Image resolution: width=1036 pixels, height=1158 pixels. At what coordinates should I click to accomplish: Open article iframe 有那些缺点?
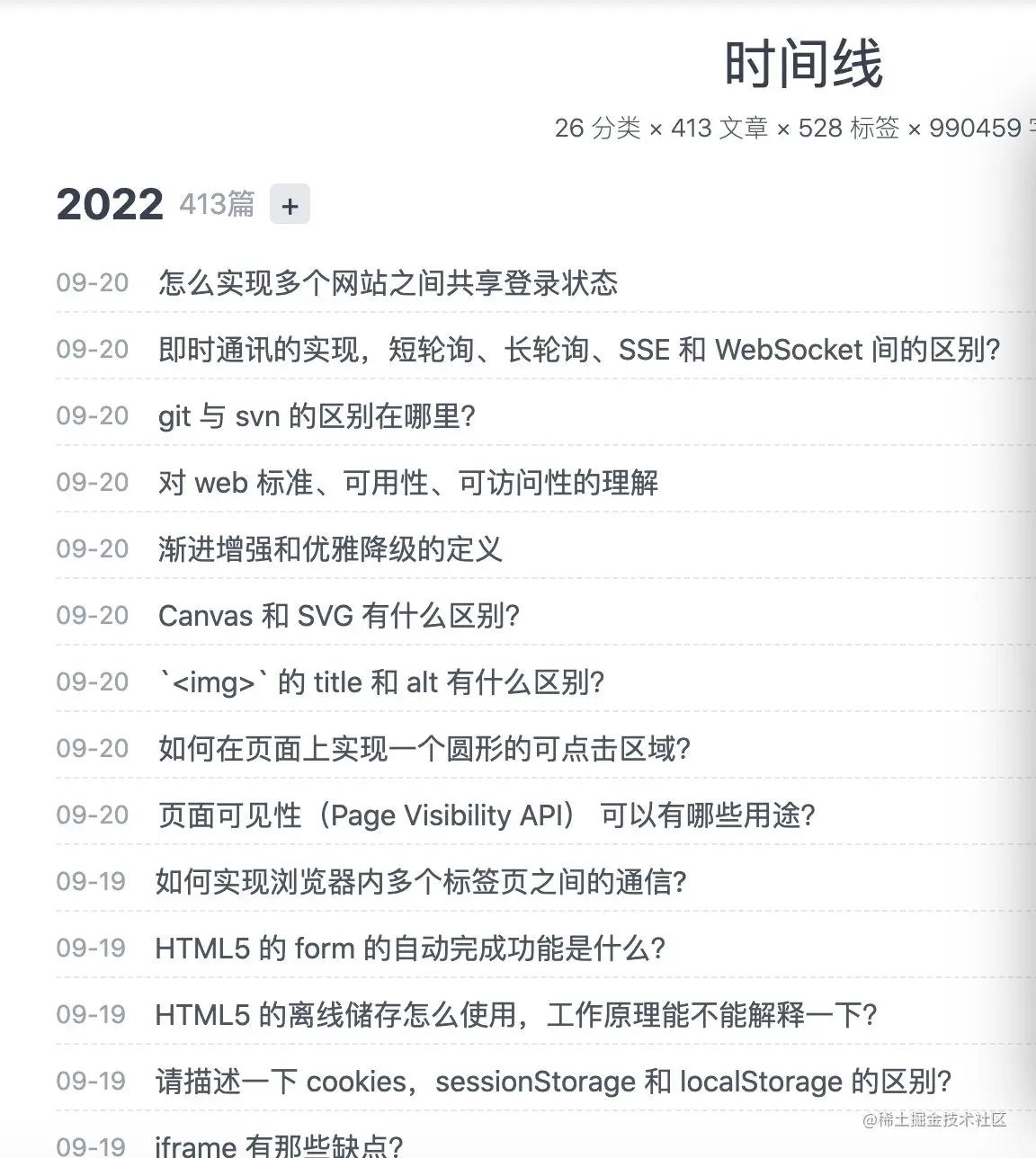tap(279, 1145)
